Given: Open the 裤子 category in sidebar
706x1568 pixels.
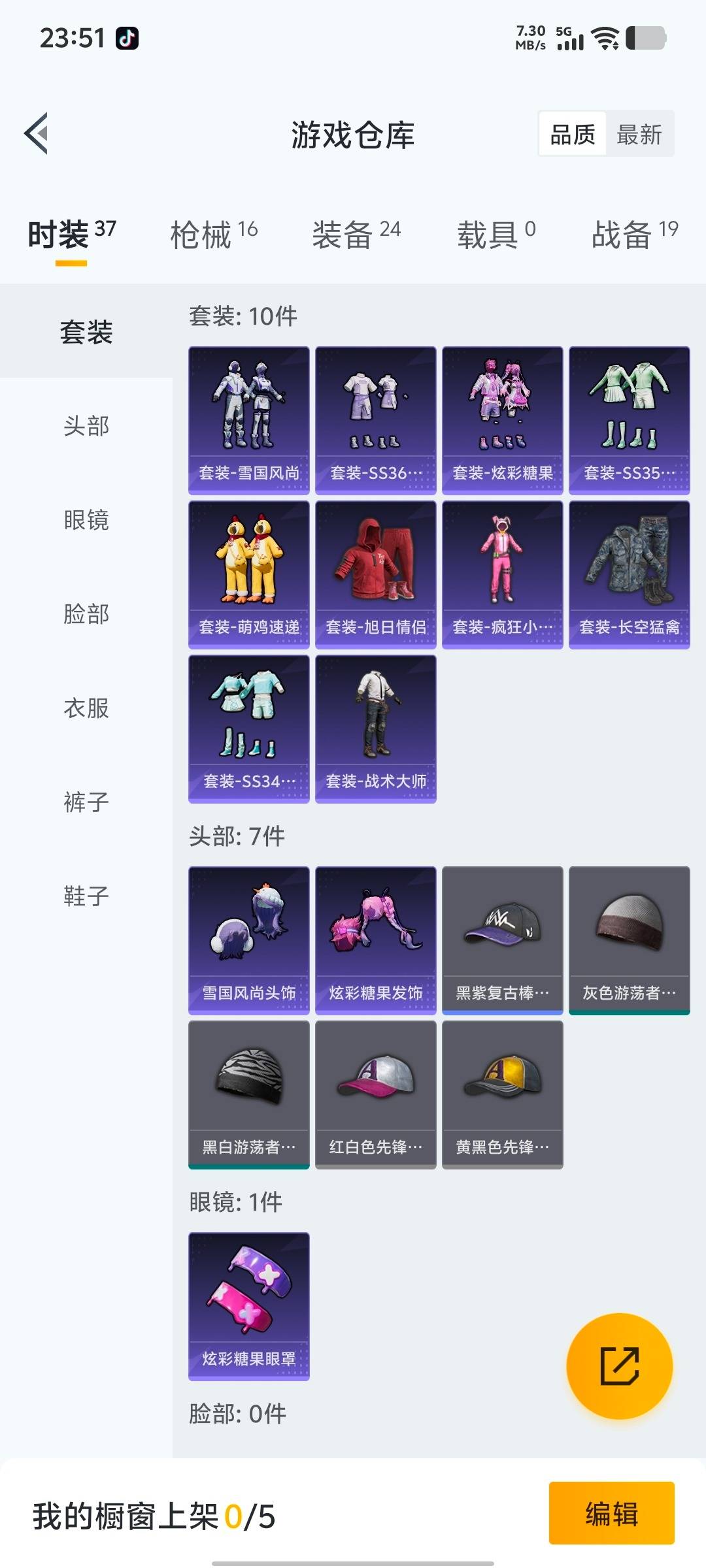Looking at the screenshot, I should (85, 802).
